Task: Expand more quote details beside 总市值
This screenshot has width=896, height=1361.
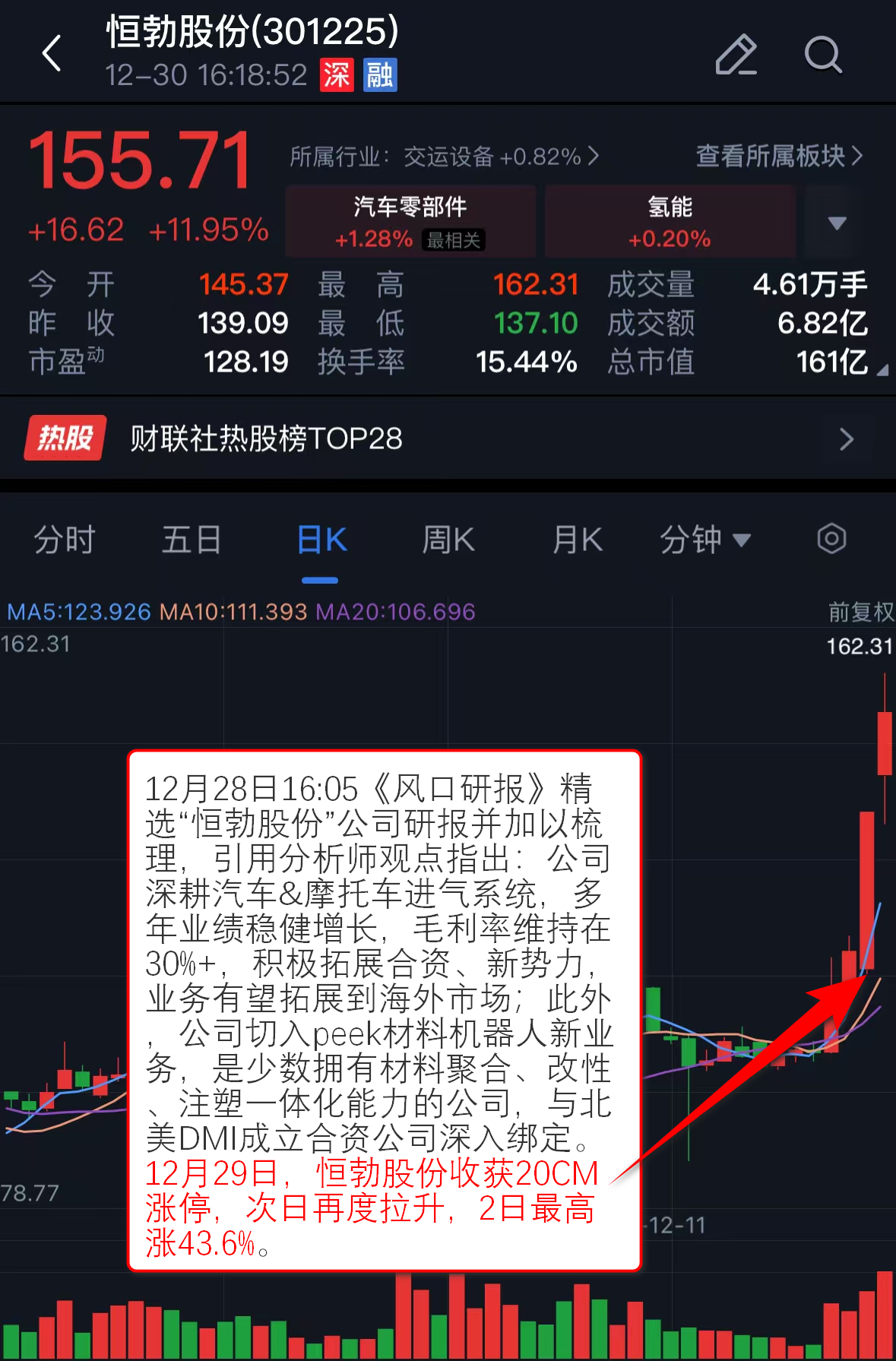Action: [x=882, y=370]
